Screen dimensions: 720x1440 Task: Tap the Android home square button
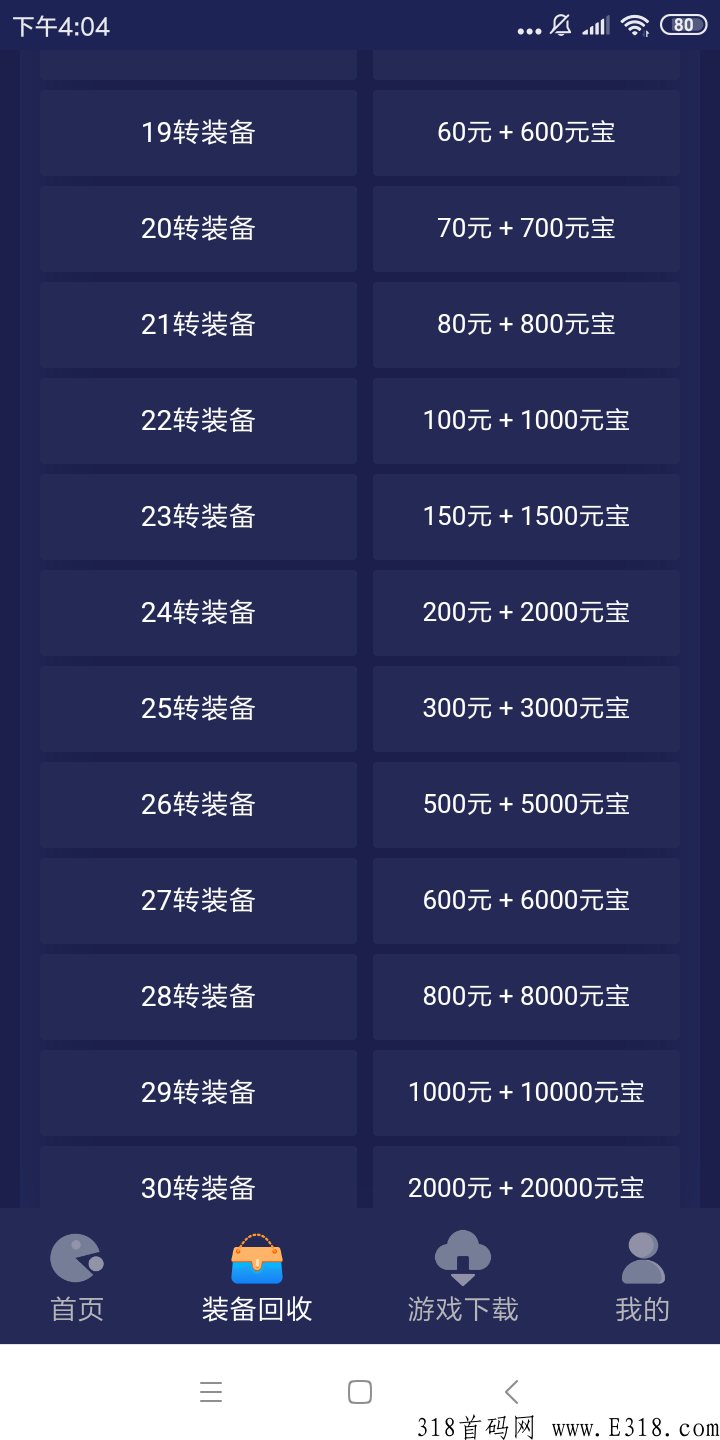point(360,1391)
